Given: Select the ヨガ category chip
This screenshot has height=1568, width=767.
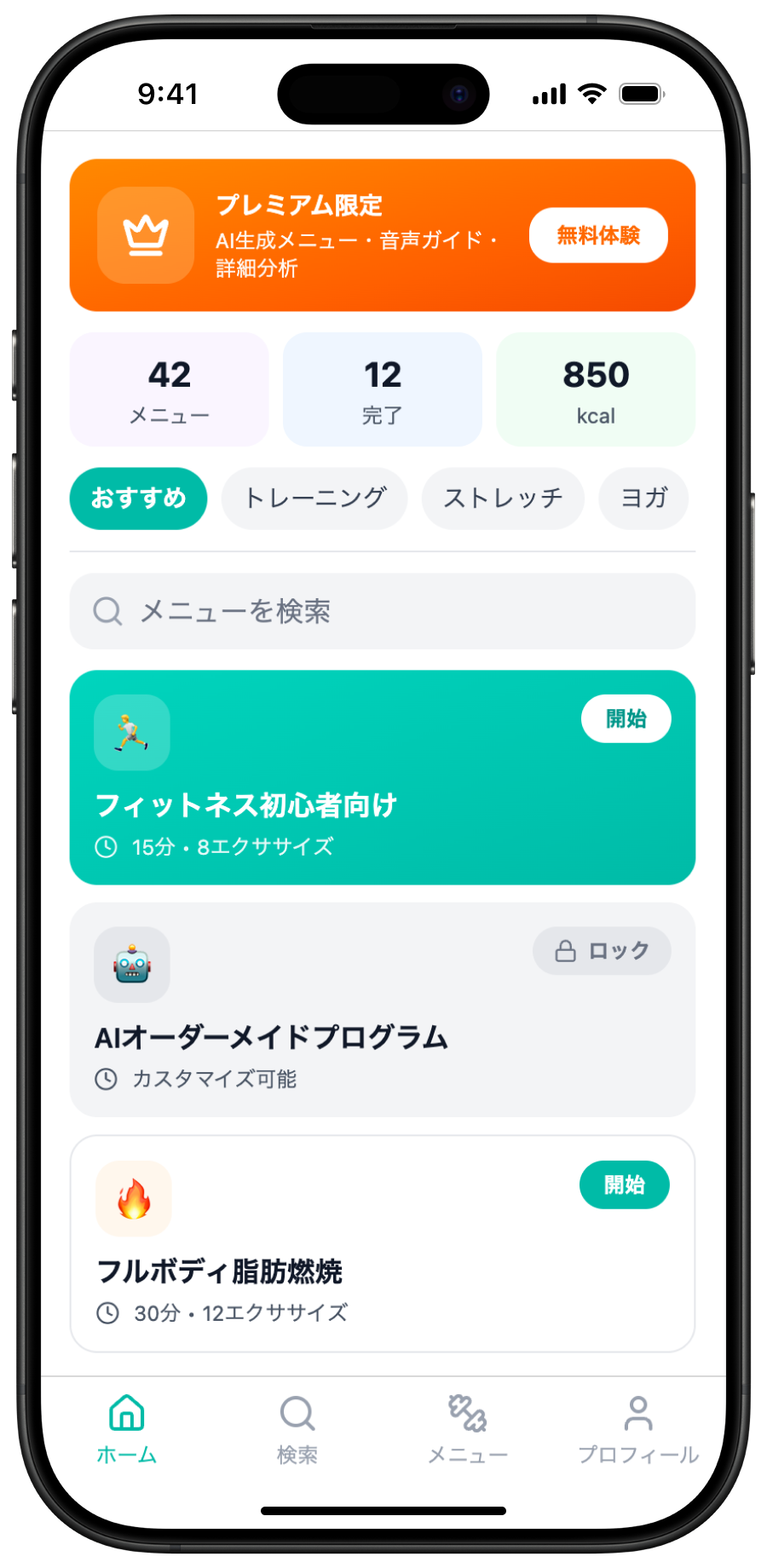Looking at the screenshot, I should click(643, 498).
